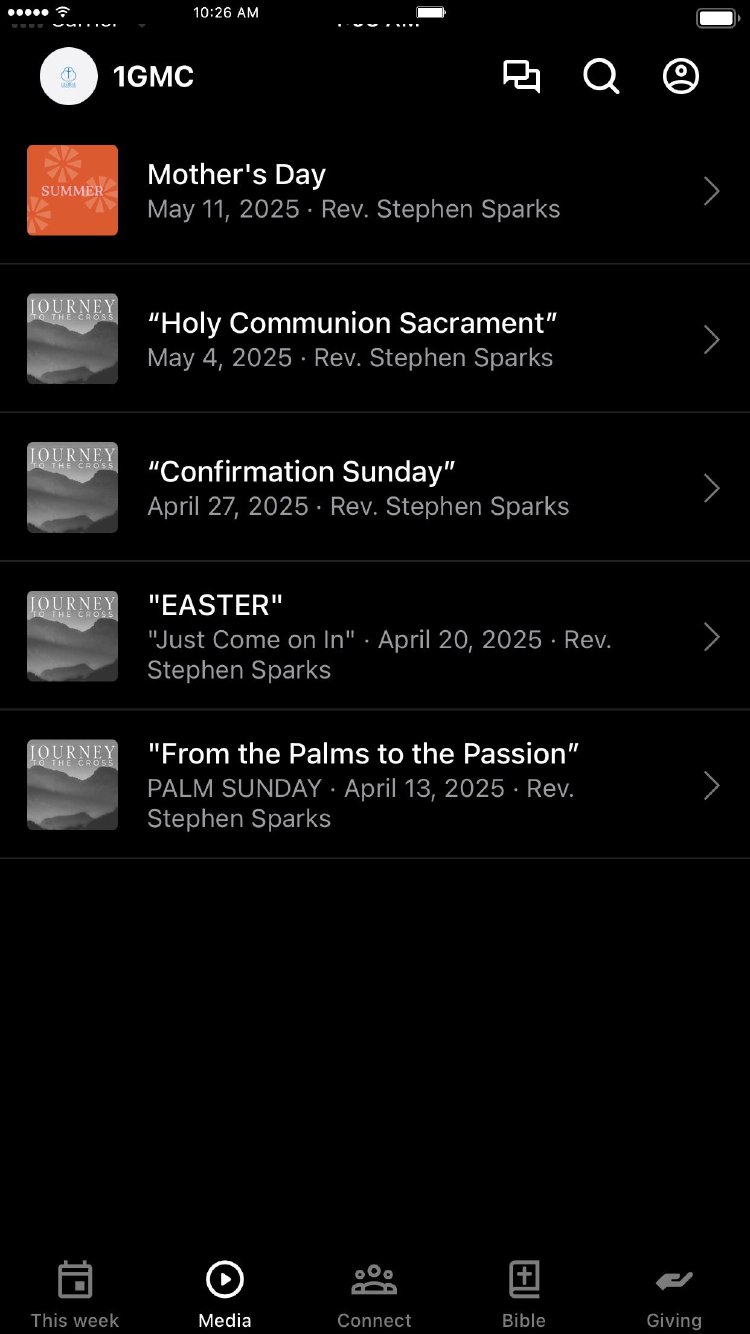Open the user profile icon
The width and height of the screenshot is (750, 1334).
pos(681,77)
